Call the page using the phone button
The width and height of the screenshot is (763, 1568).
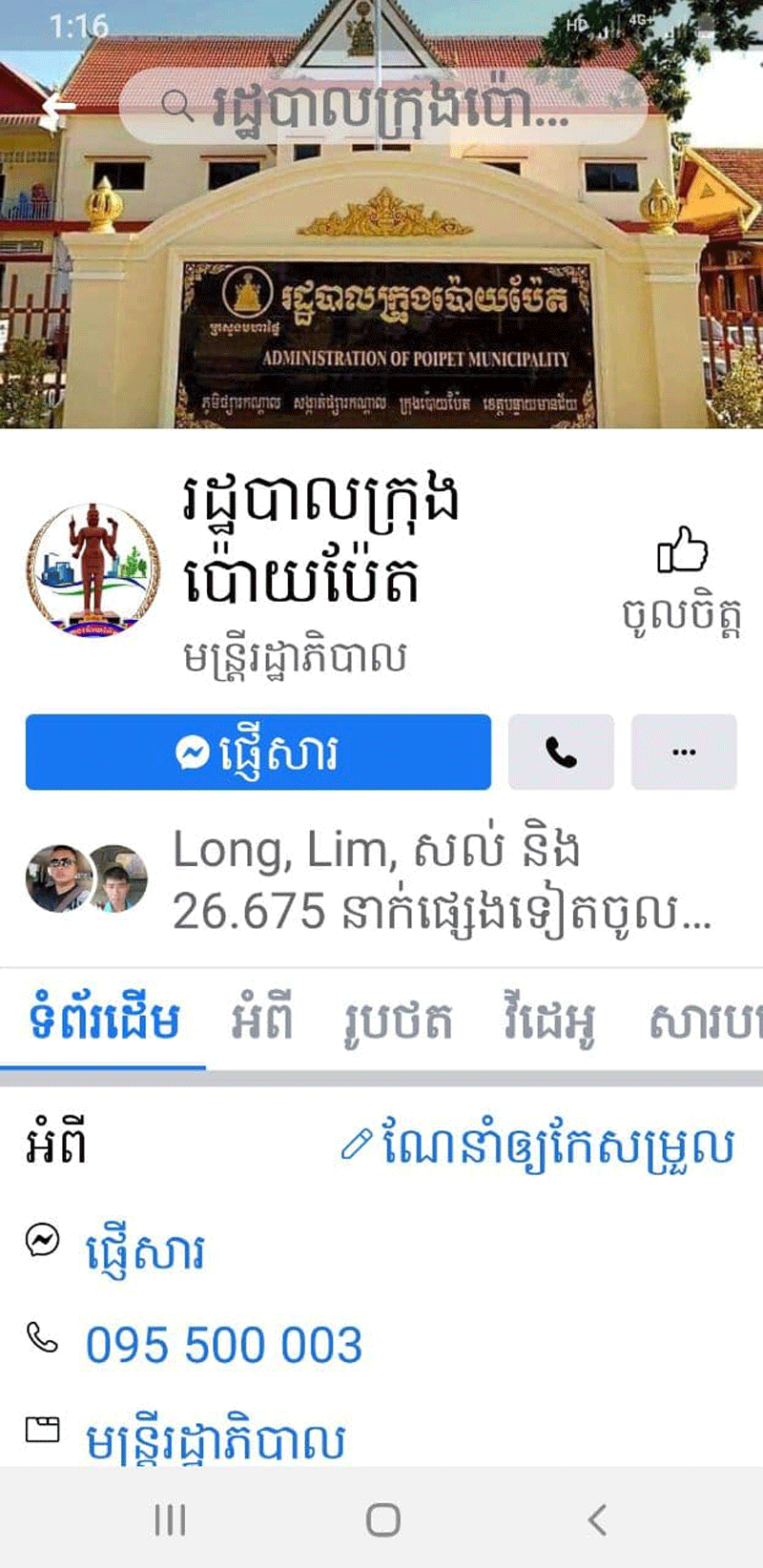click(x=561, y=753)
